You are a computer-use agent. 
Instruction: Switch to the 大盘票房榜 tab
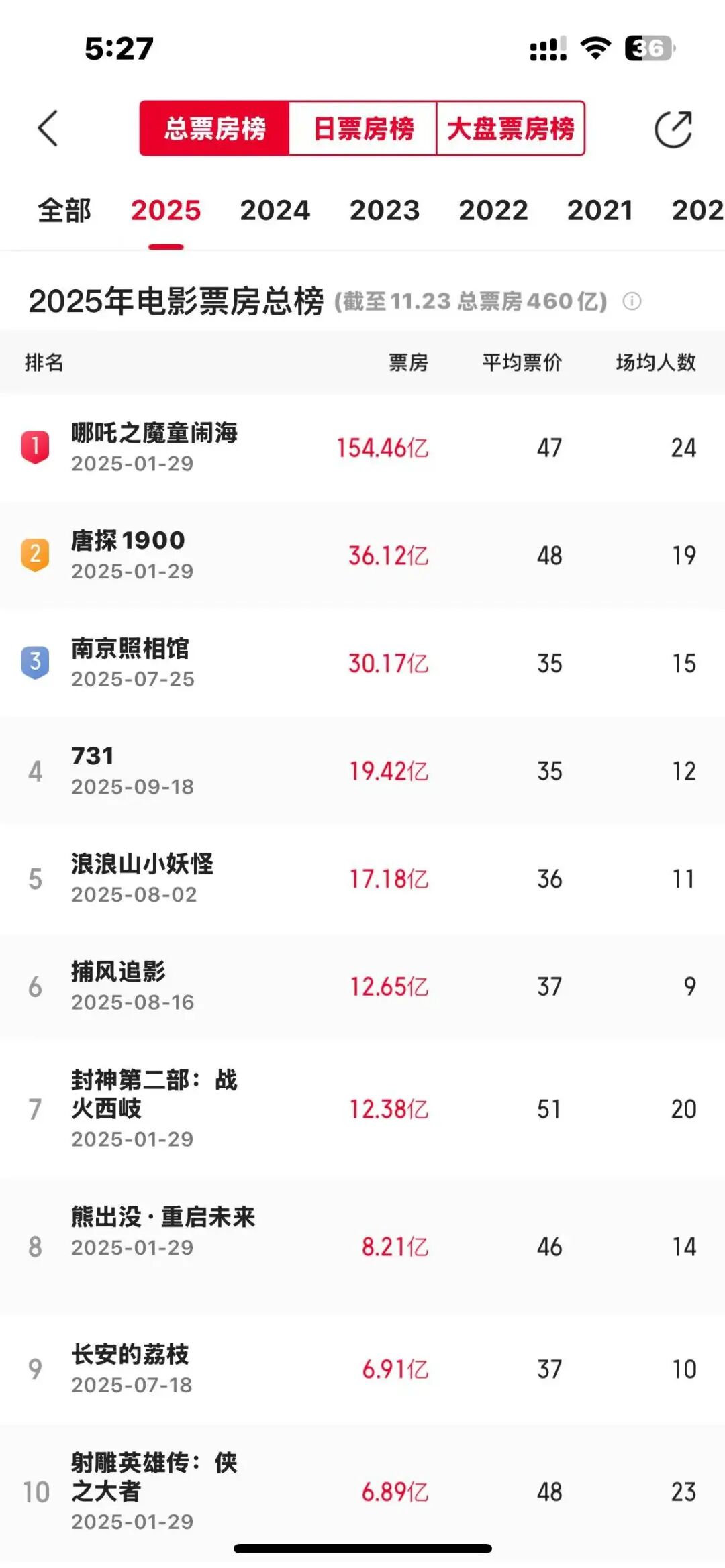(510, 128)
